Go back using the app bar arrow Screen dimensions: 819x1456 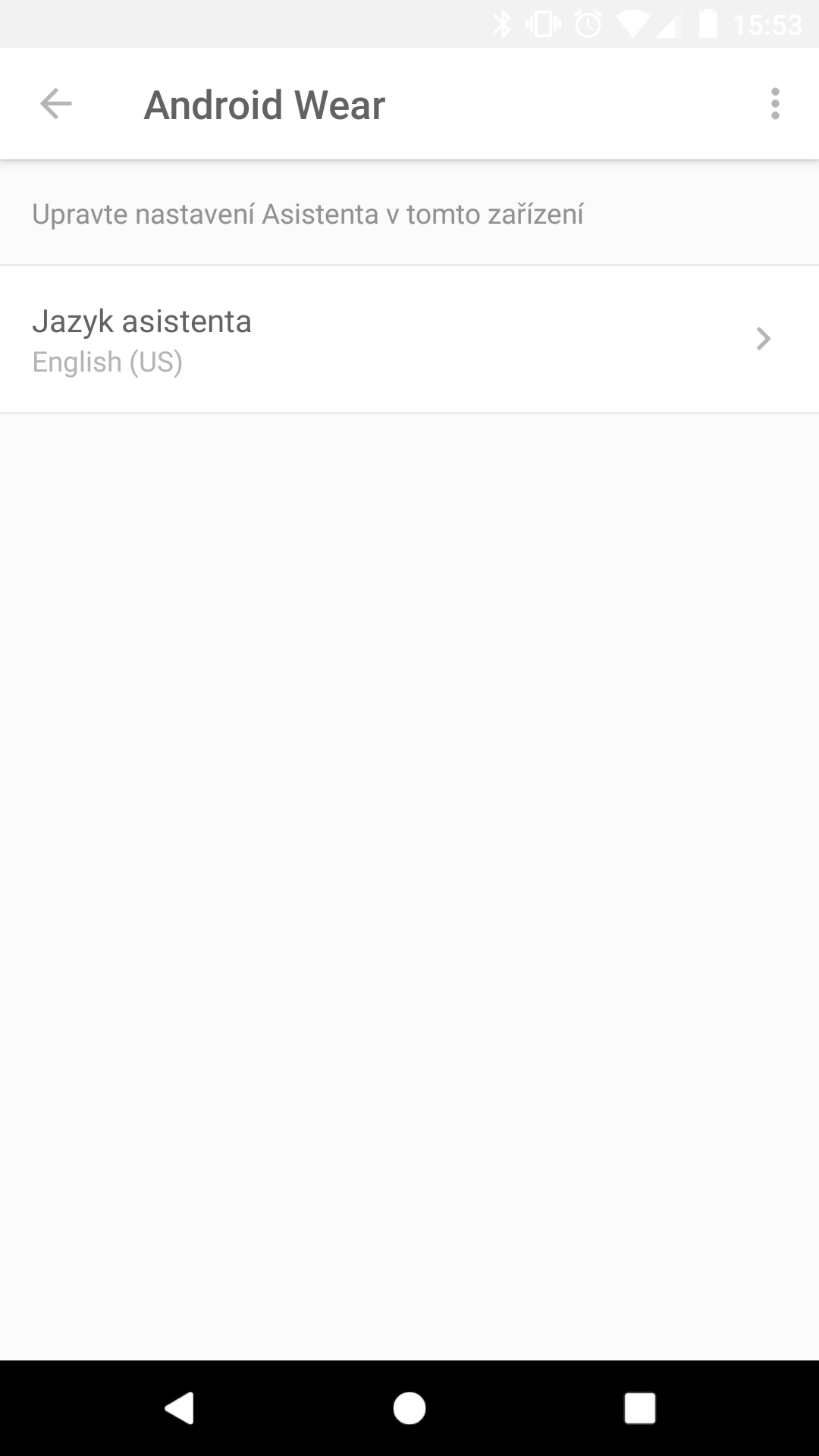pos(55,104)
